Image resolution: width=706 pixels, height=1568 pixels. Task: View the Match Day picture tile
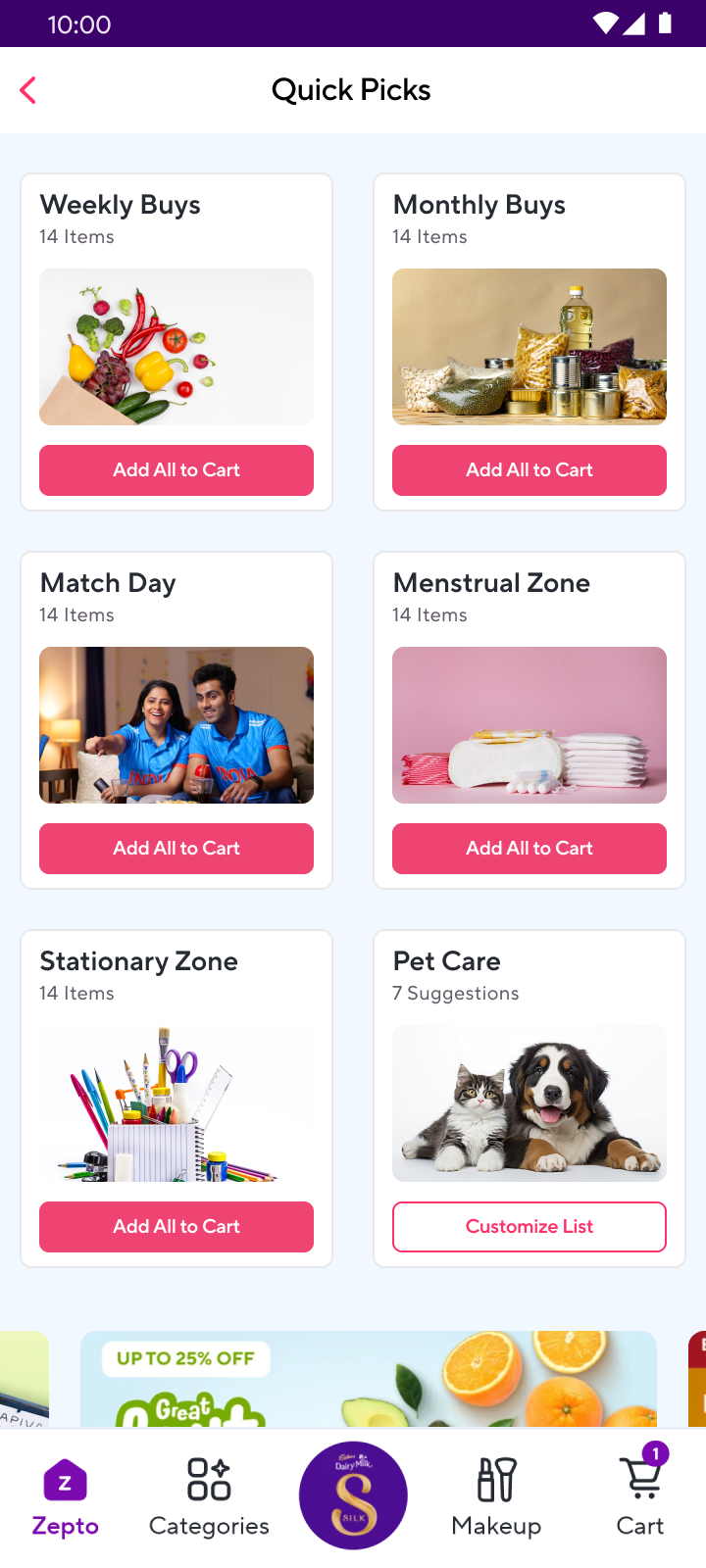176,725
